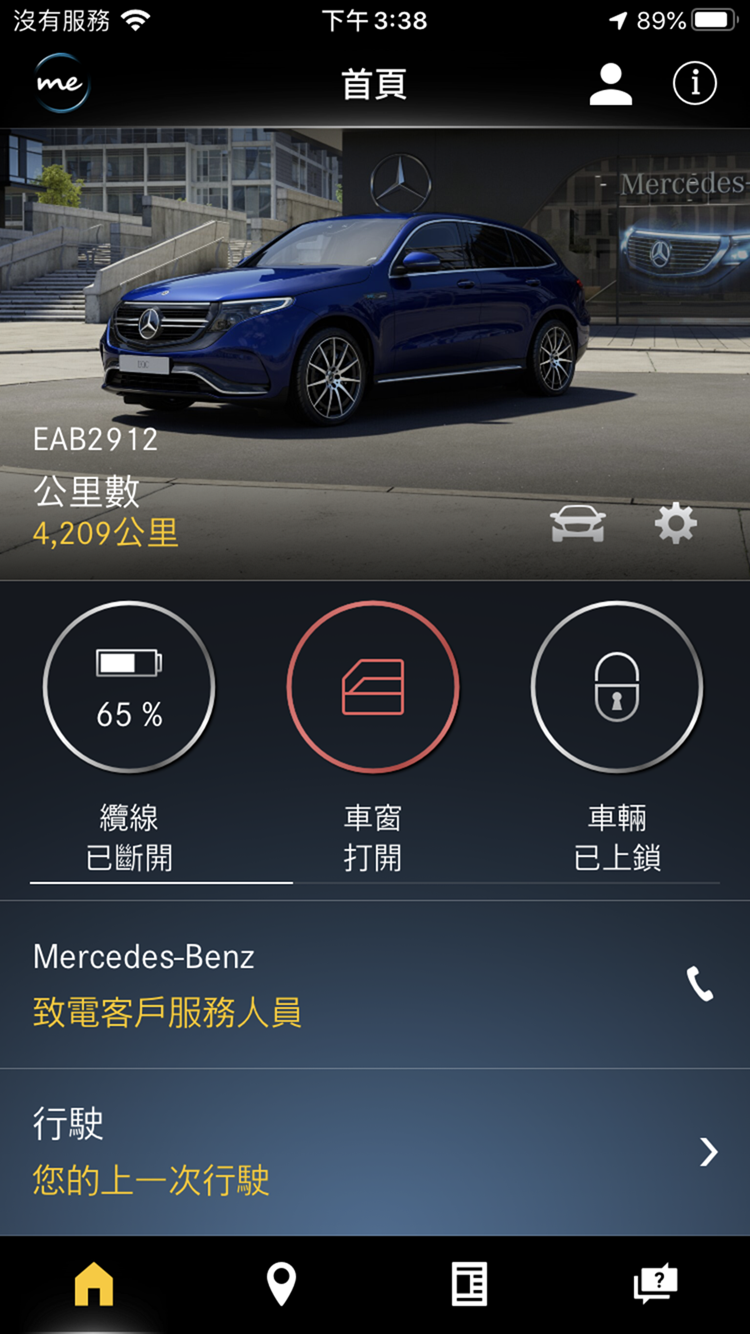Switch to the home tab

94,1284
